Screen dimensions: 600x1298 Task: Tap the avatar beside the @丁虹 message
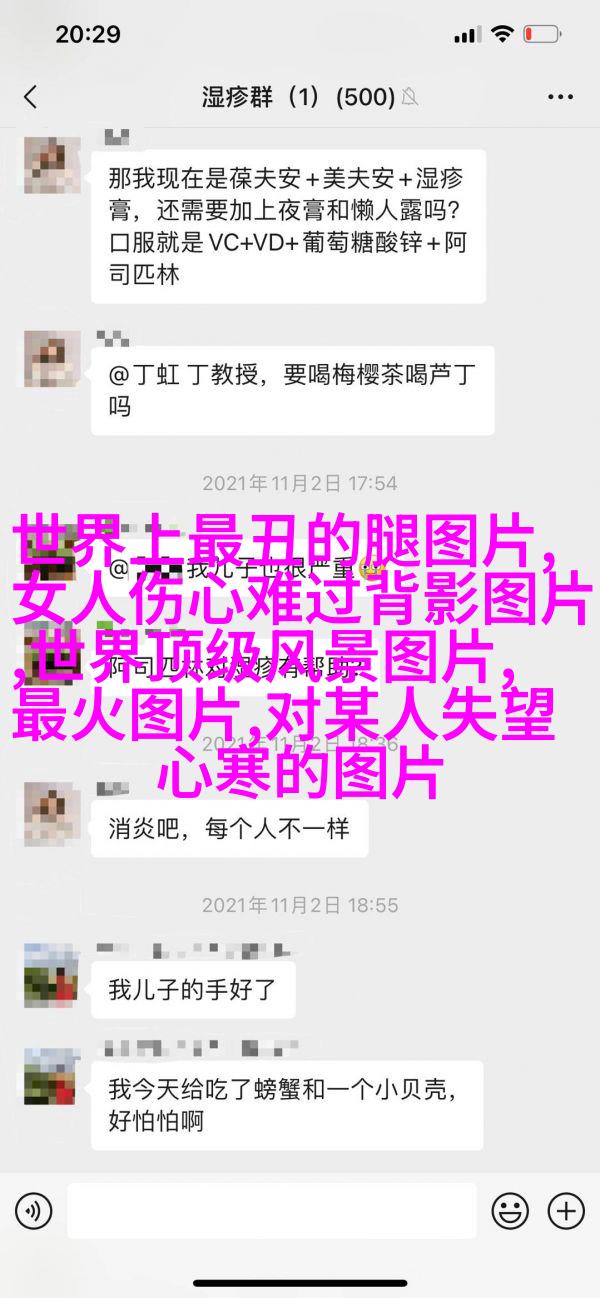click(52, 360)
